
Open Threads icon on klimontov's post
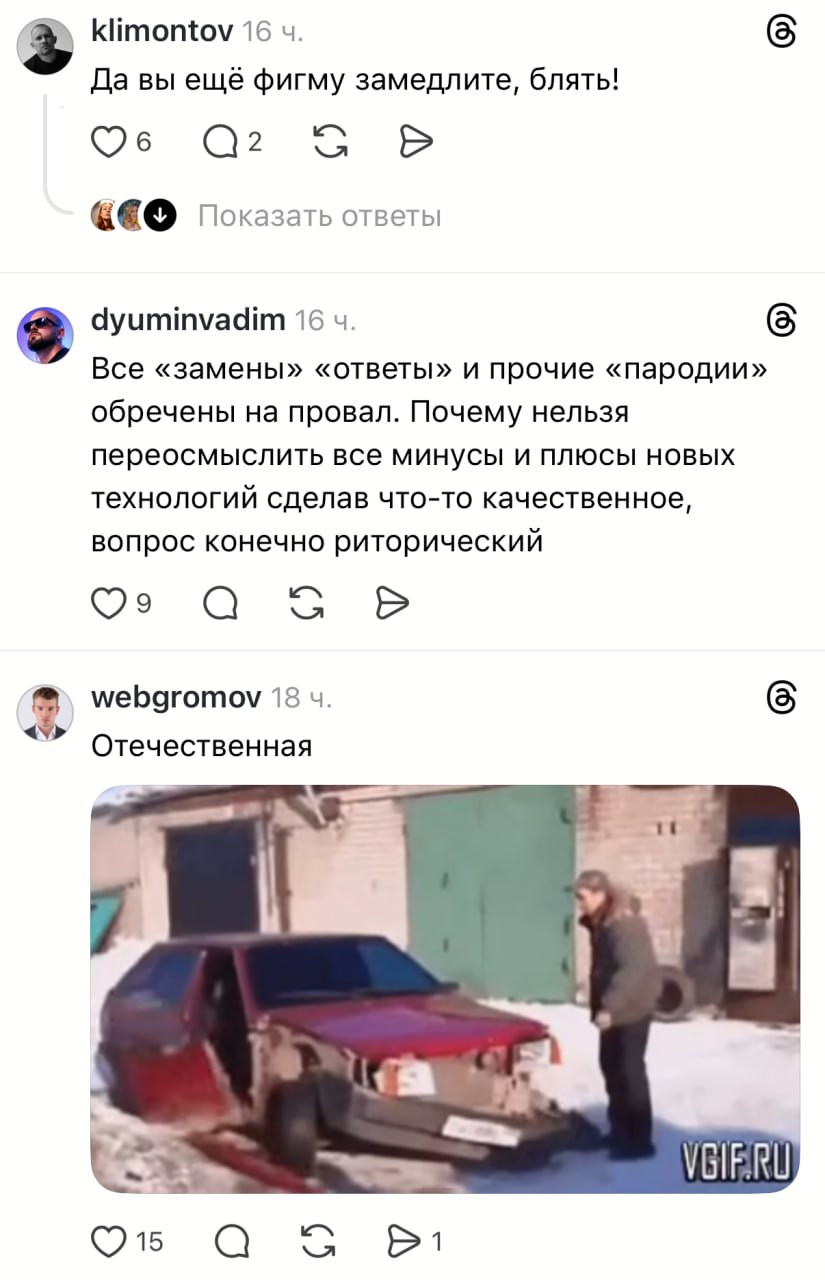(x=781, y=33)
